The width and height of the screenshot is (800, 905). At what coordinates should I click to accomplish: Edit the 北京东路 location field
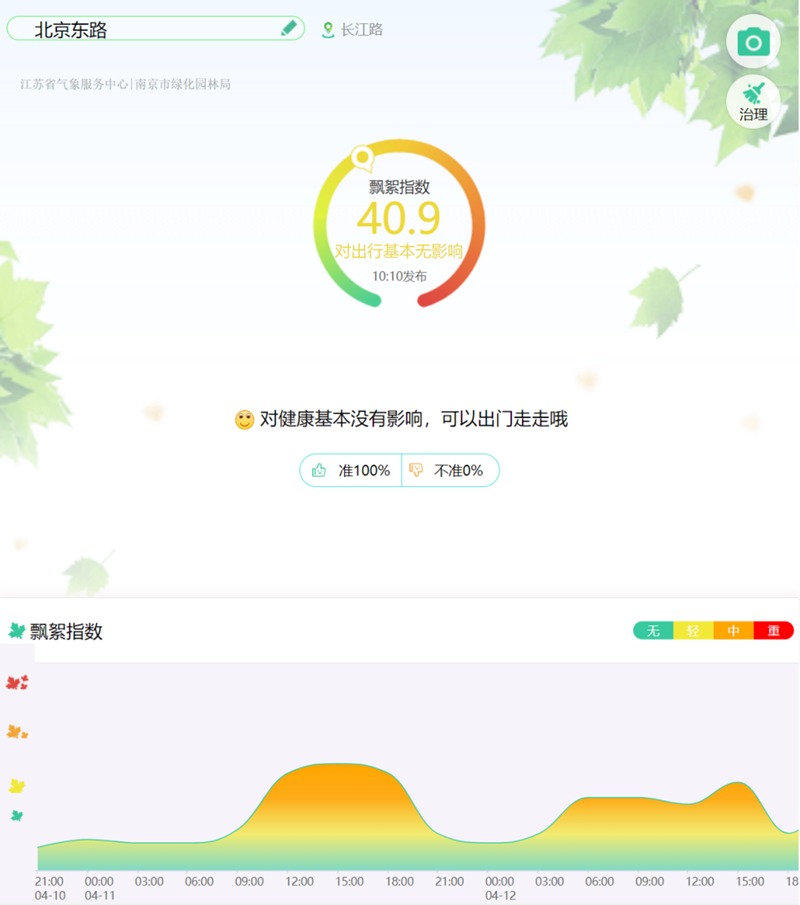point(140,30)
